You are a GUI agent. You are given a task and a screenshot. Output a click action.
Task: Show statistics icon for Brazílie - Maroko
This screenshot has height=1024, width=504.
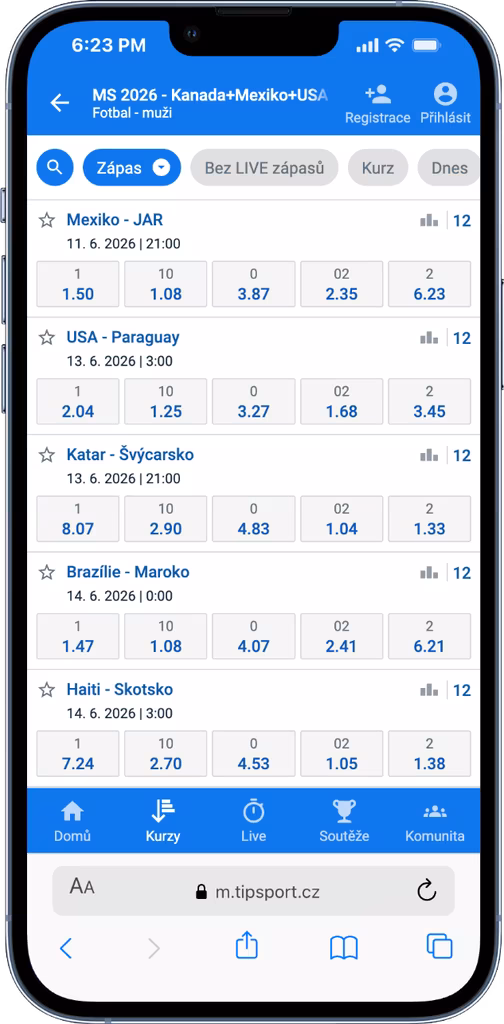[429, 573]
